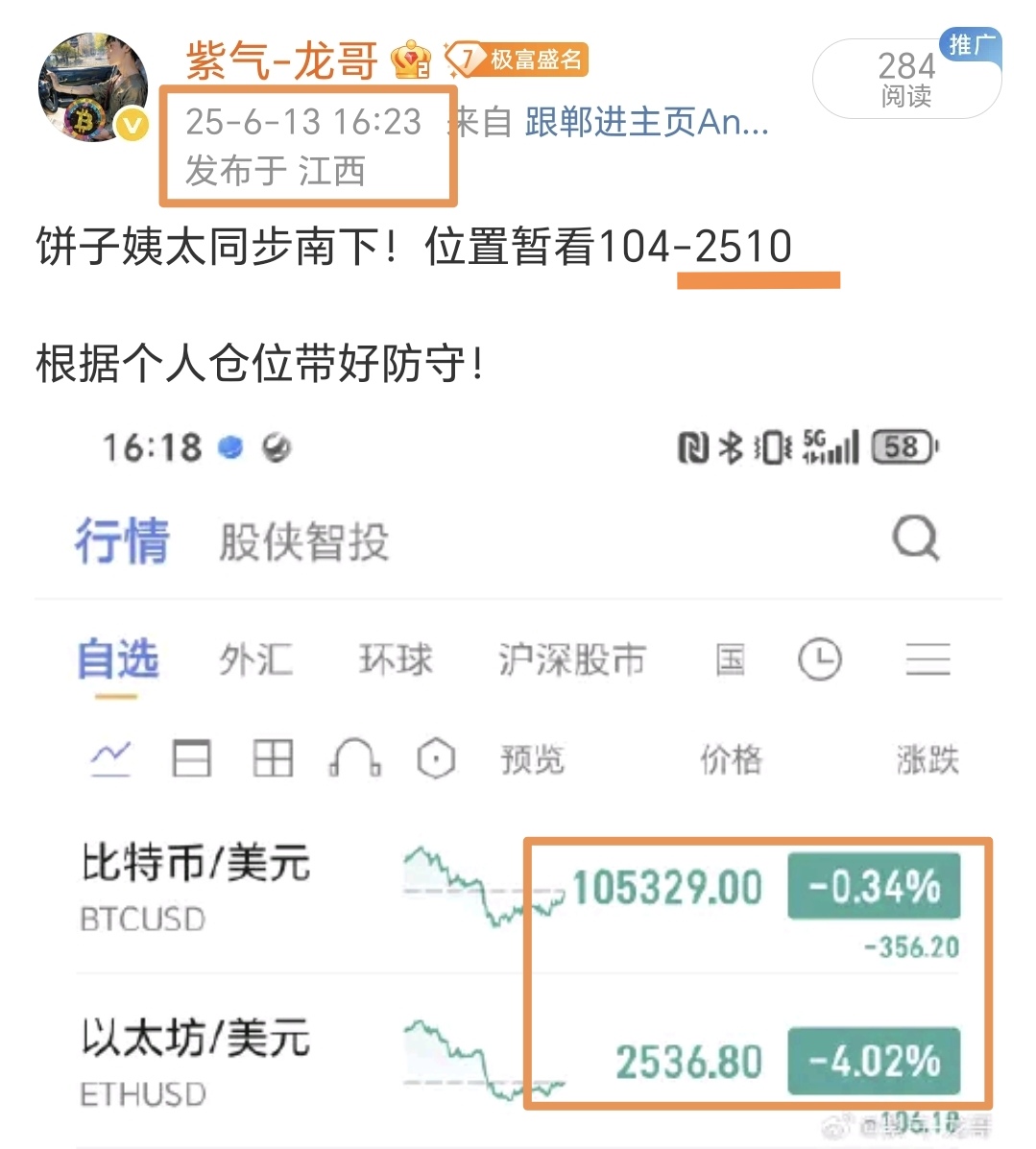Open 紫气-龙哥's profile avatar

(93, 87)
